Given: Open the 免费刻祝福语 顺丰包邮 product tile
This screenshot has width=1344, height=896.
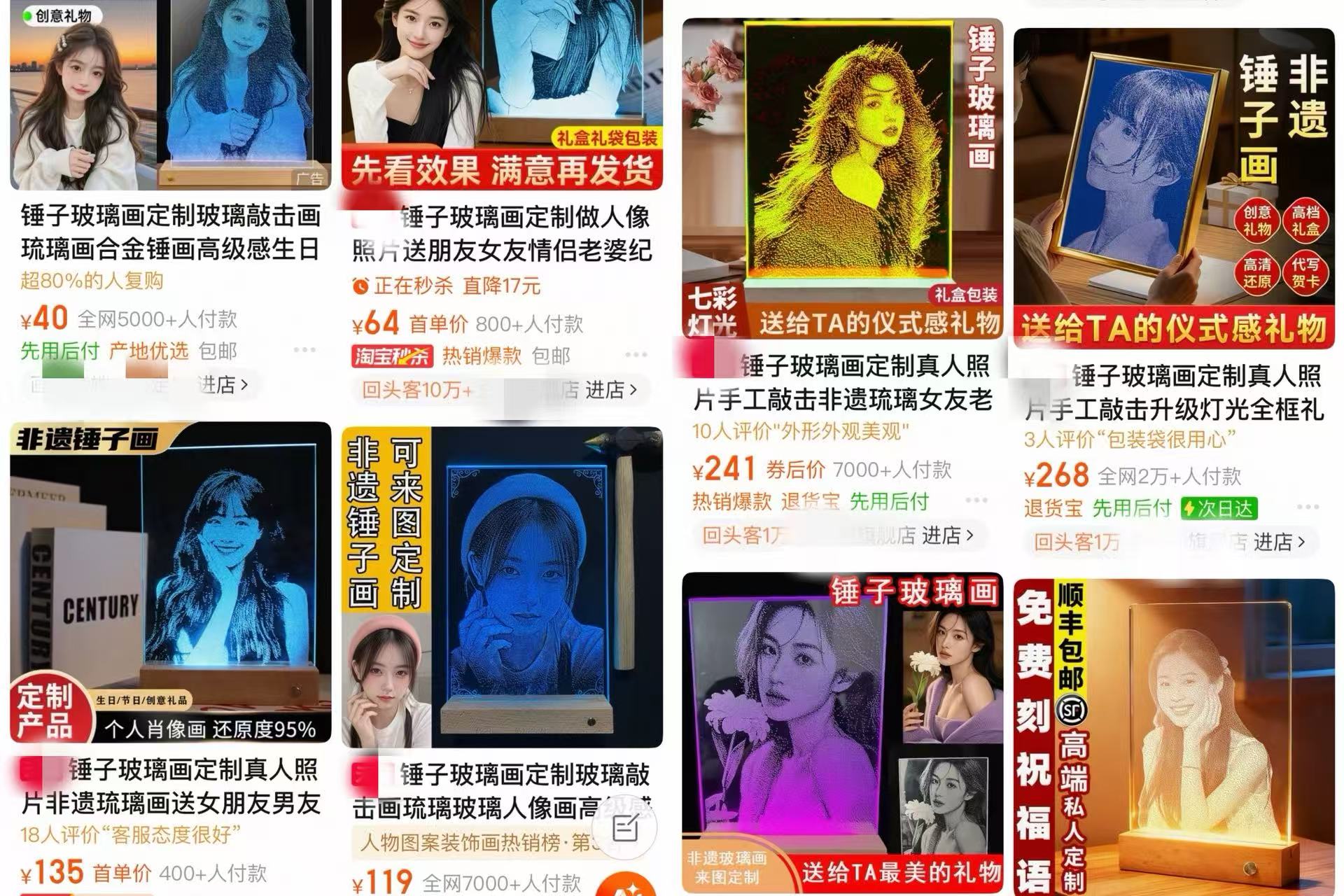Looking at the screenshot, I should click(1174, 735).
